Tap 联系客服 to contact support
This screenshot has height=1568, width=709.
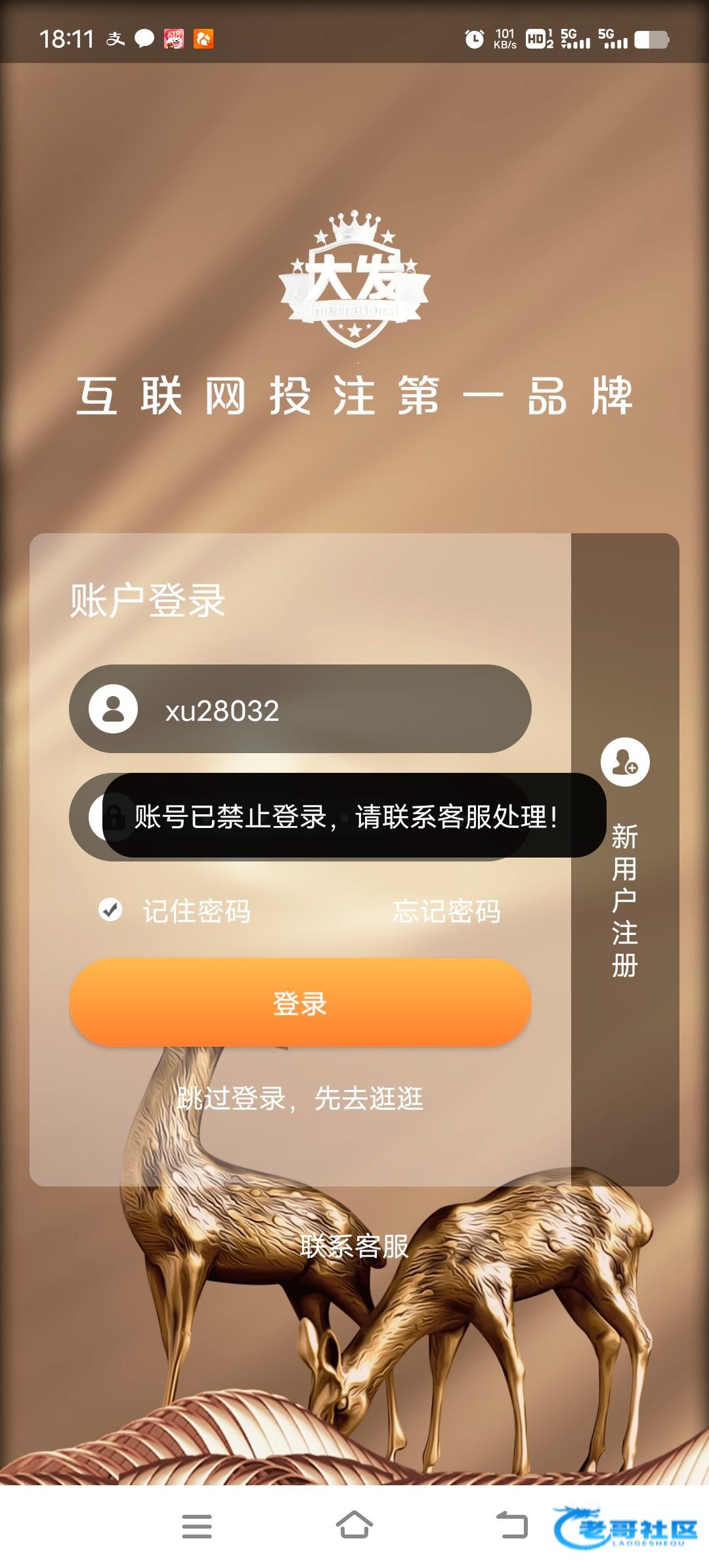[354, 1246]
